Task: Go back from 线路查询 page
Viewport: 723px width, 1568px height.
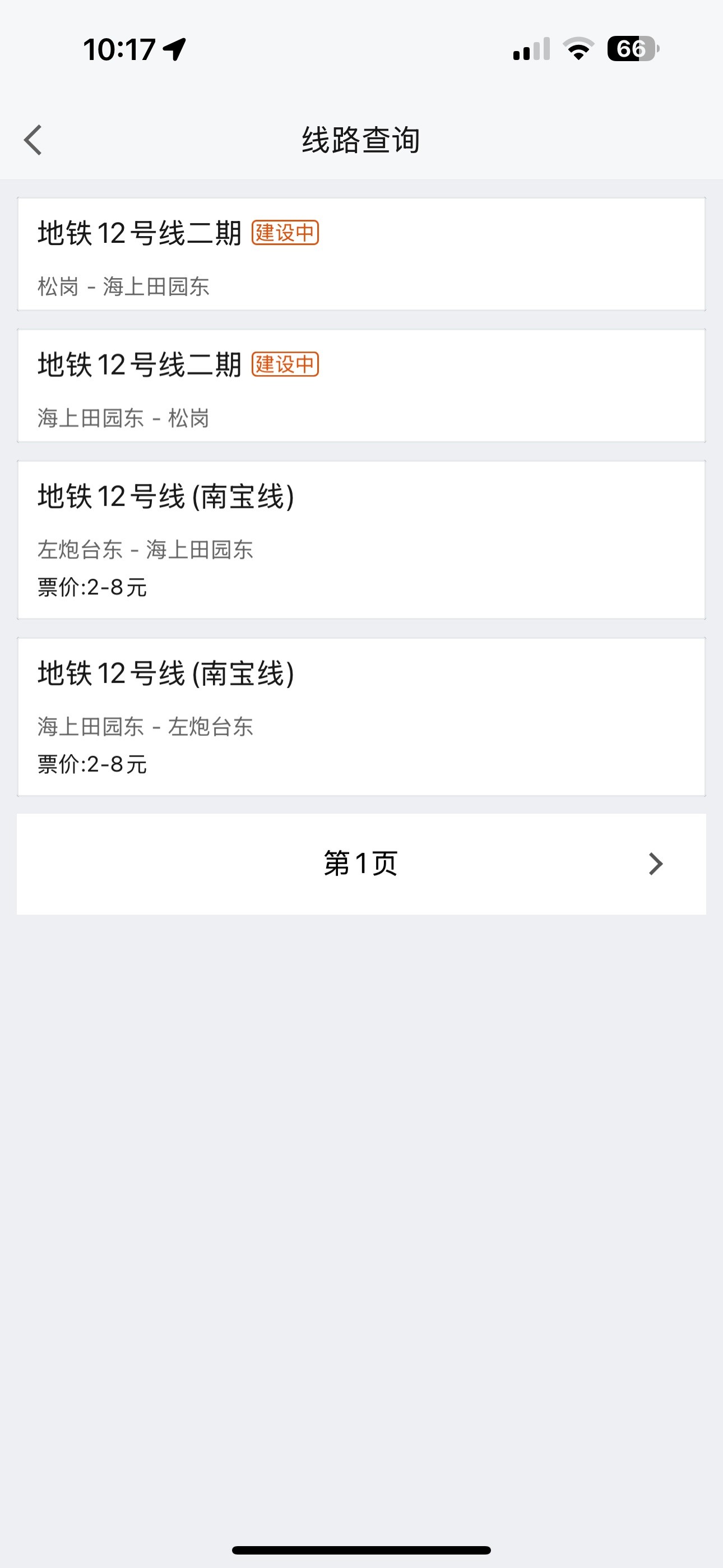Action: pyautogui.click(x=34, y=140)
